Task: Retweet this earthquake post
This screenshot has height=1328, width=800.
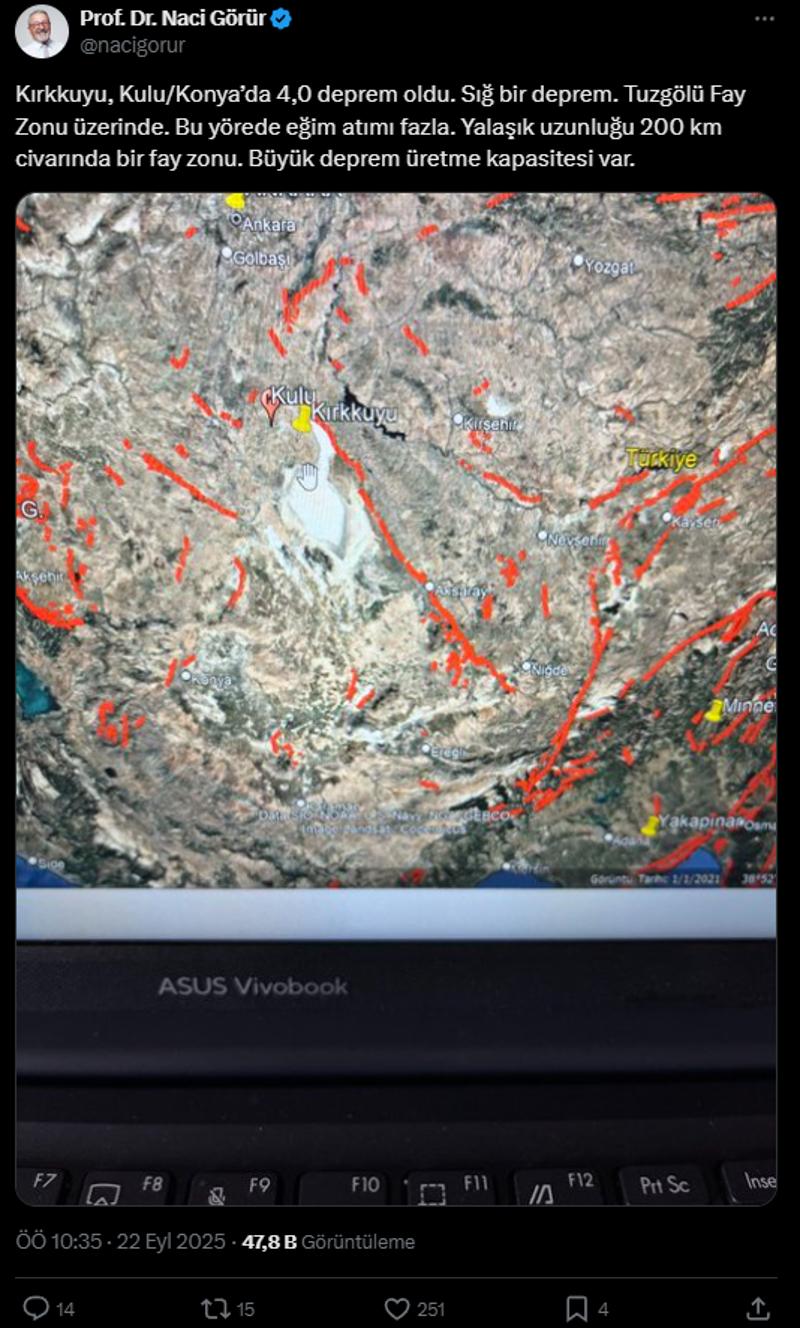Action: (x=216, y=1307)
